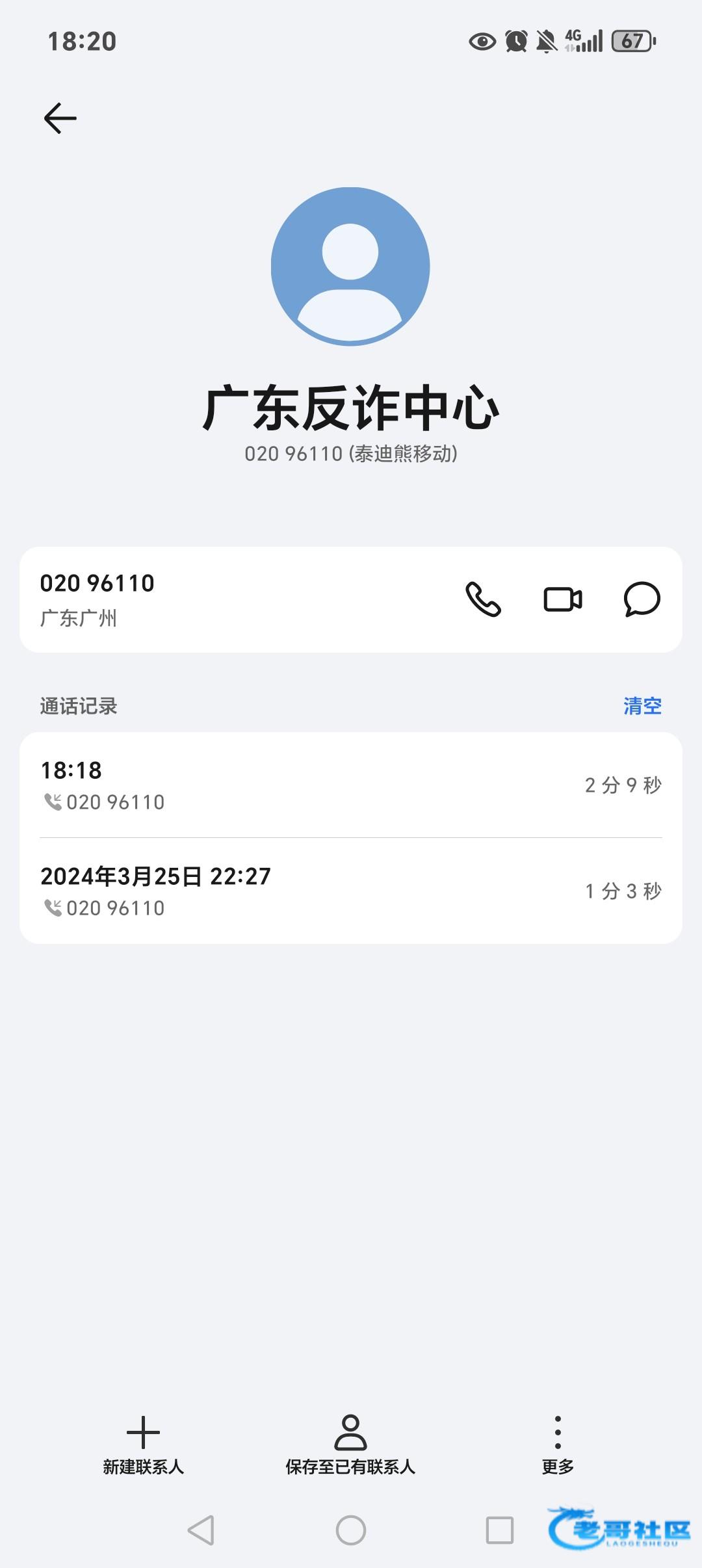Viewport: 702px width, 1568px height.
Task: Open the 更多 options menu
Action: click(x=558, y=1444)
